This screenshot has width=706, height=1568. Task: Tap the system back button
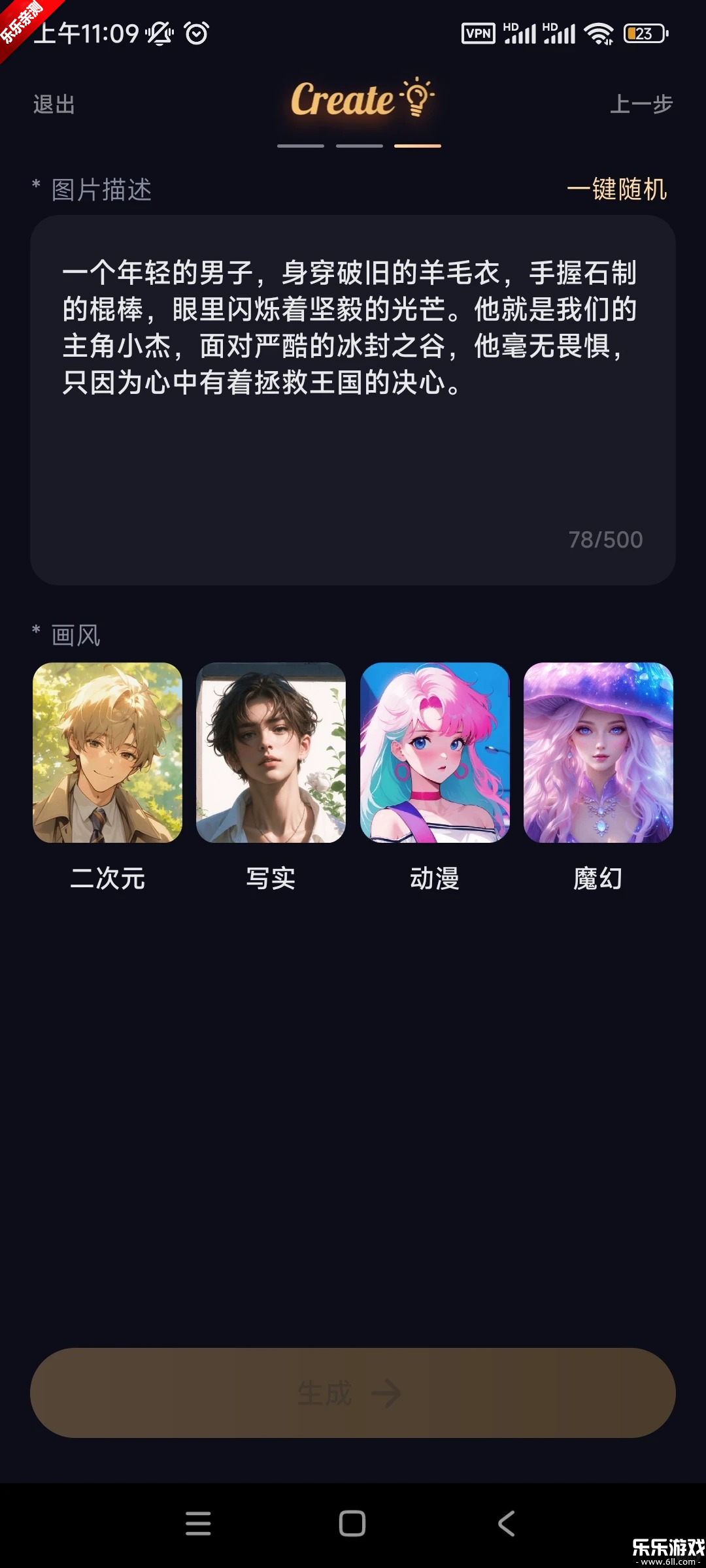coord(507,1524)
